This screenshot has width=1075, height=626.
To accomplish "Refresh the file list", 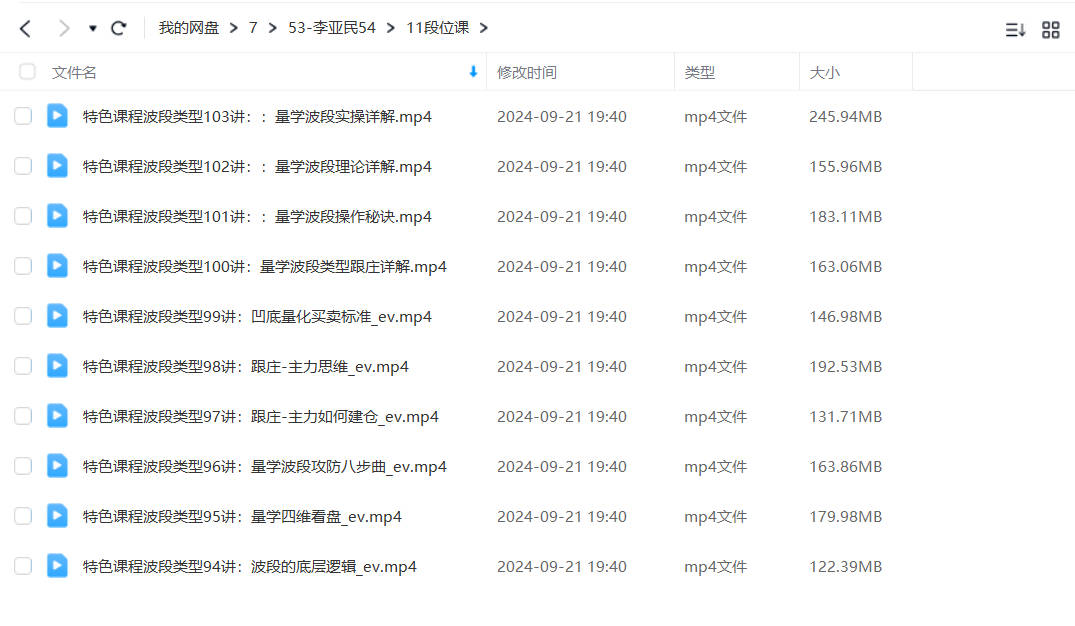I will 118,29.
